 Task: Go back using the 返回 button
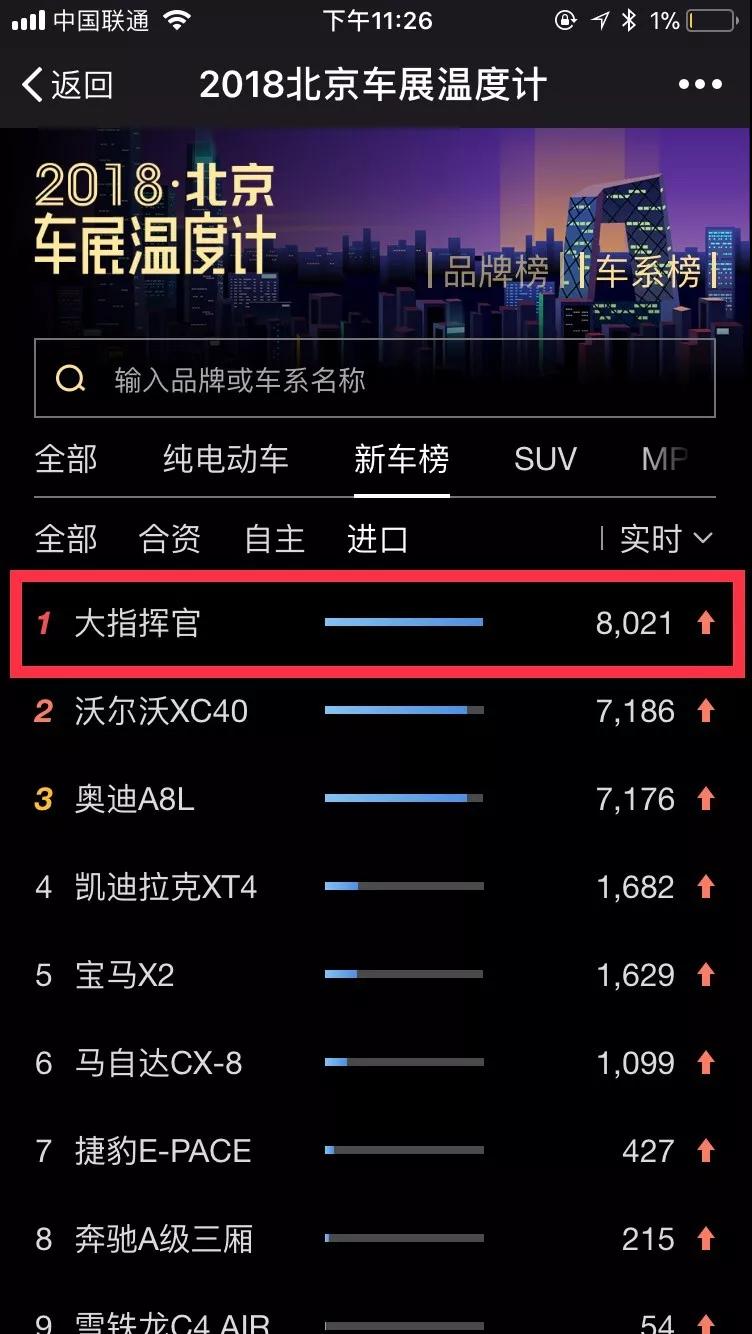point(67,85)
